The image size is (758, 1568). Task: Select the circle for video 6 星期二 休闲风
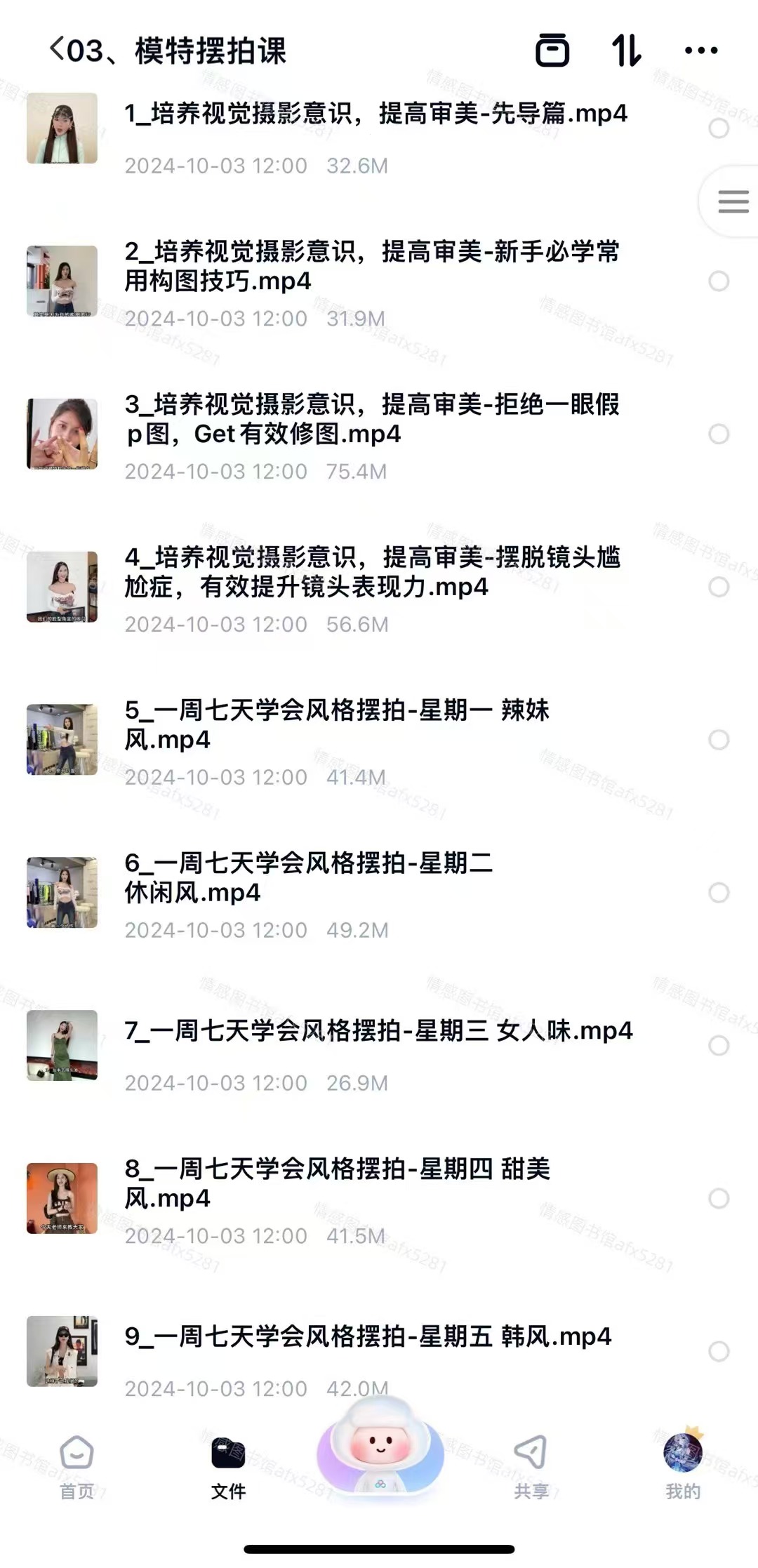pyautogui.click(x=719, y=893)
